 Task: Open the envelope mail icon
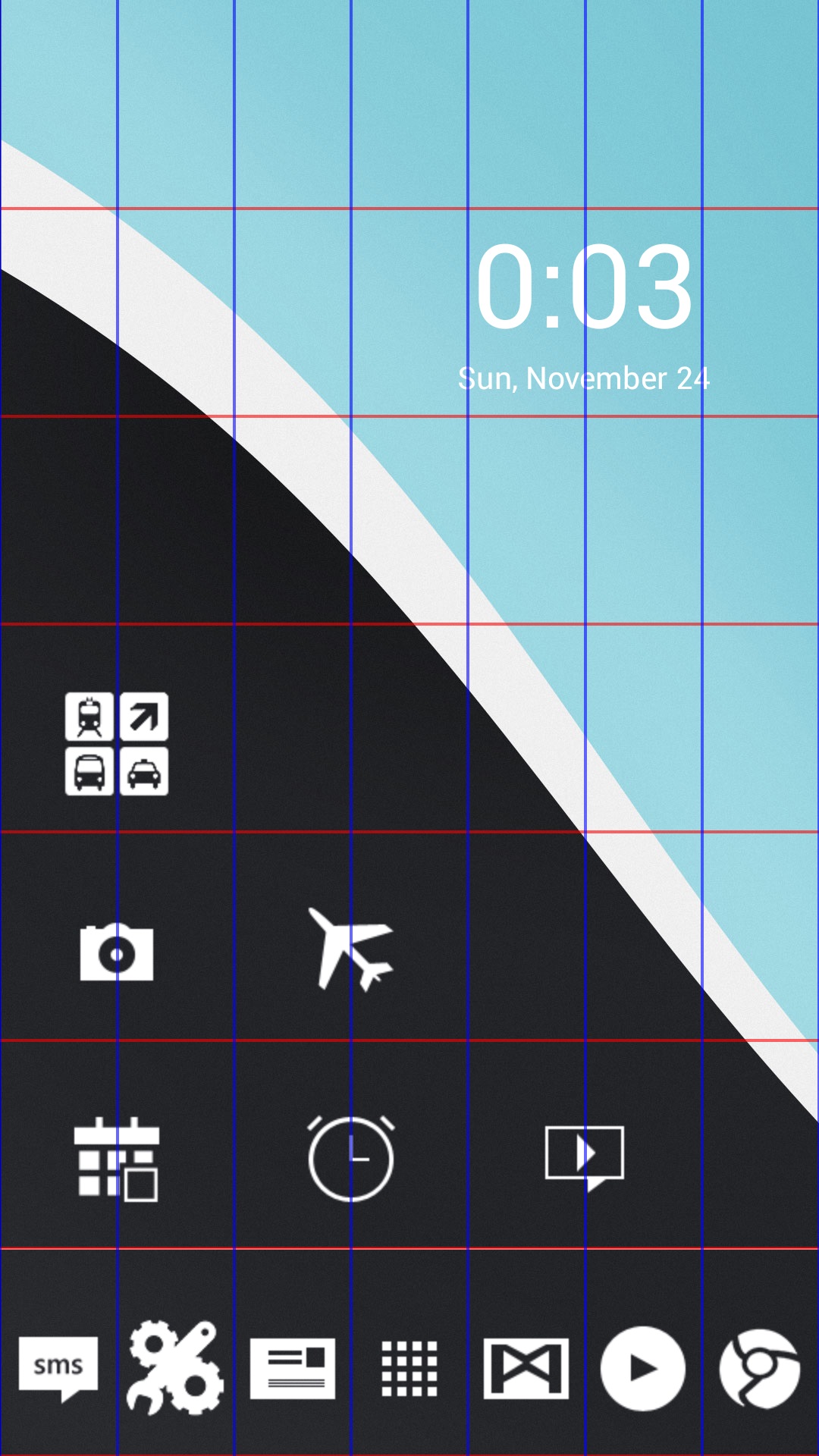coord(526,1369)
